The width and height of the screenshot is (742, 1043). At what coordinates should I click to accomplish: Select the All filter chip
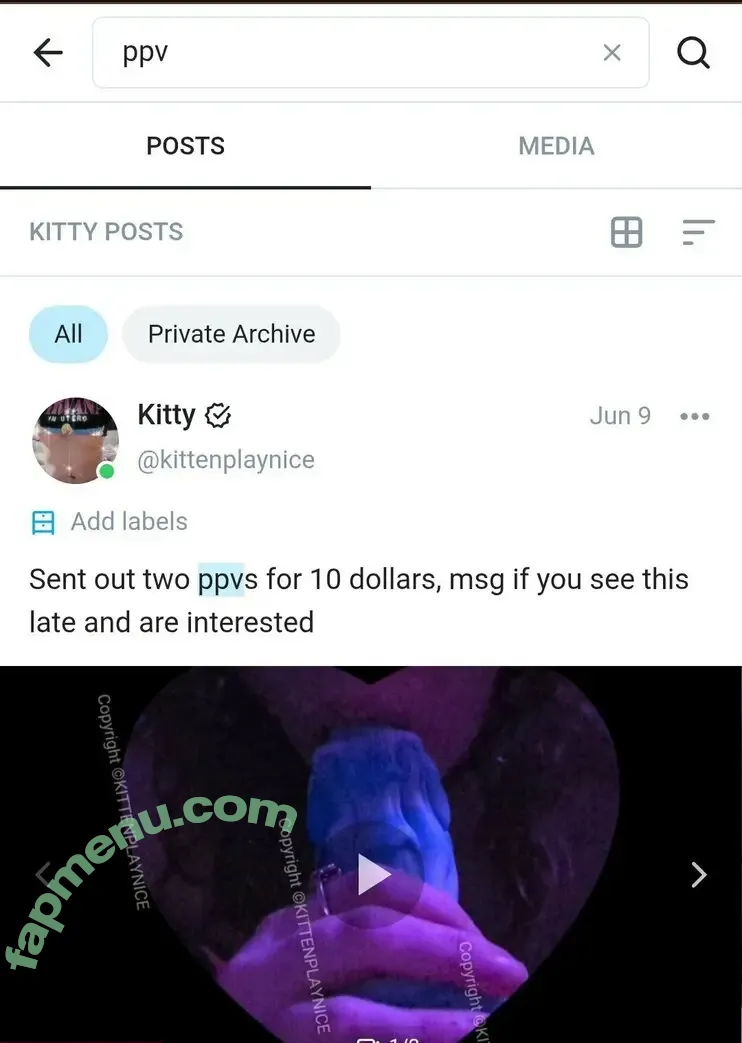click(68, 334)
